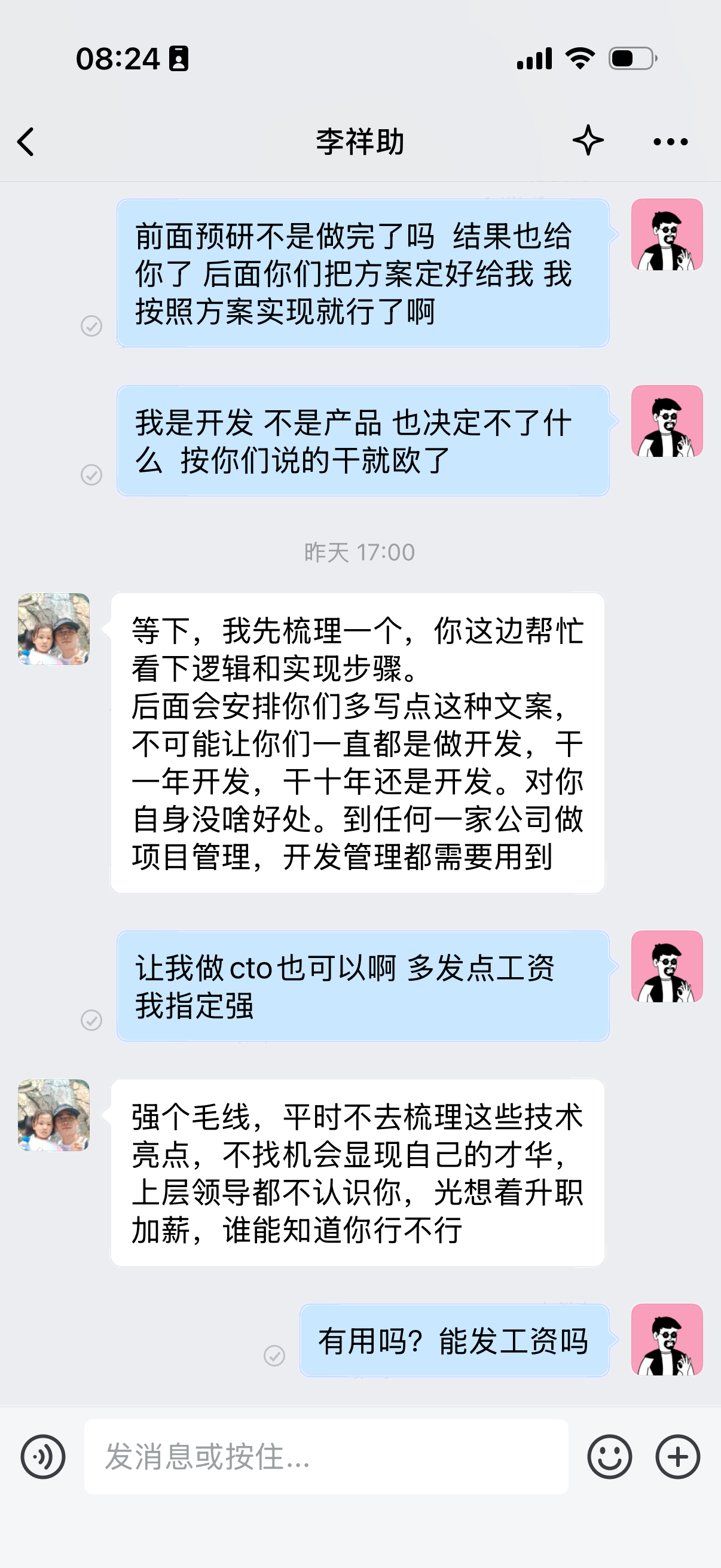Open the sparkle AI assistant icon
The height and width of the screenshot is (1568, 721).
588,141
